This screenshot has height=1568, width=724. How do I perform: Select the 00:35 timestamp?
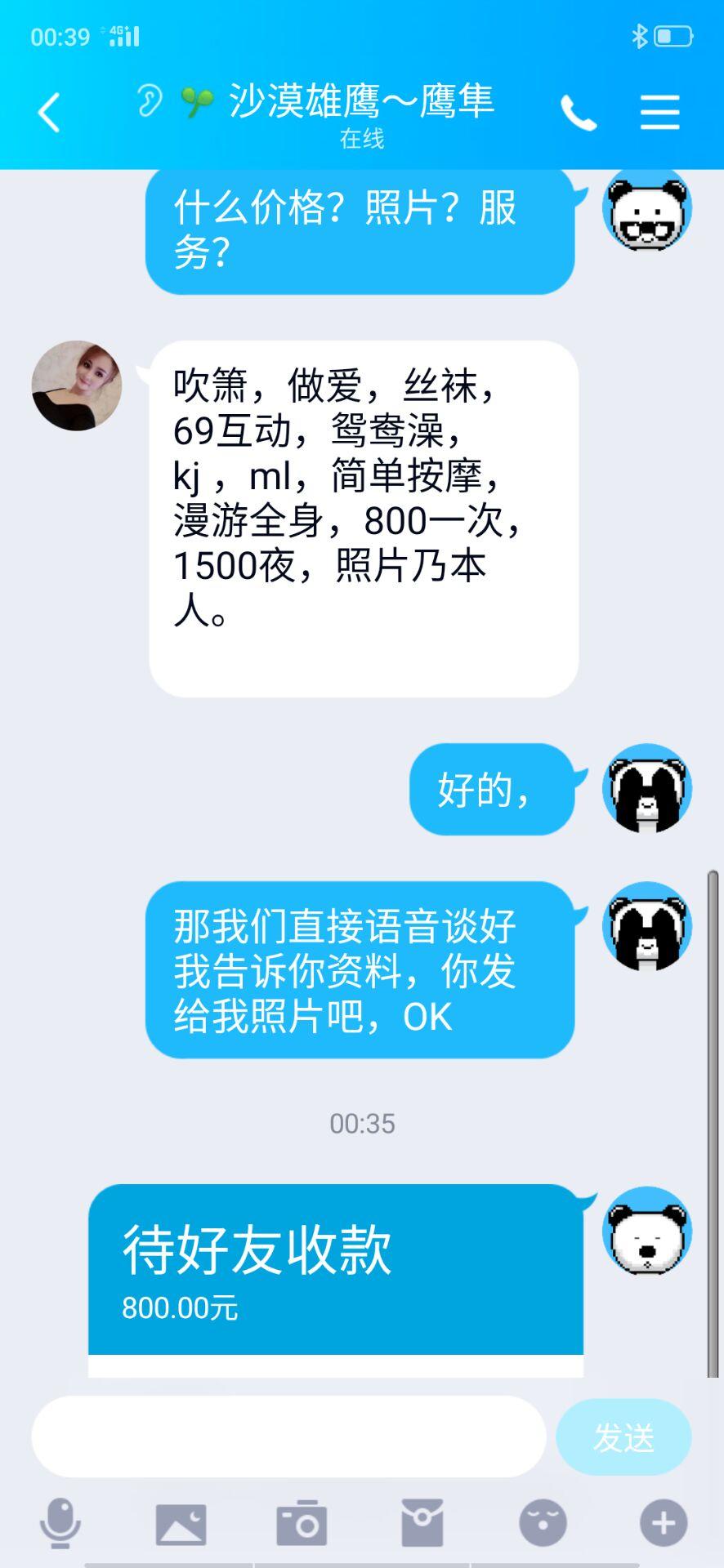362,1125
